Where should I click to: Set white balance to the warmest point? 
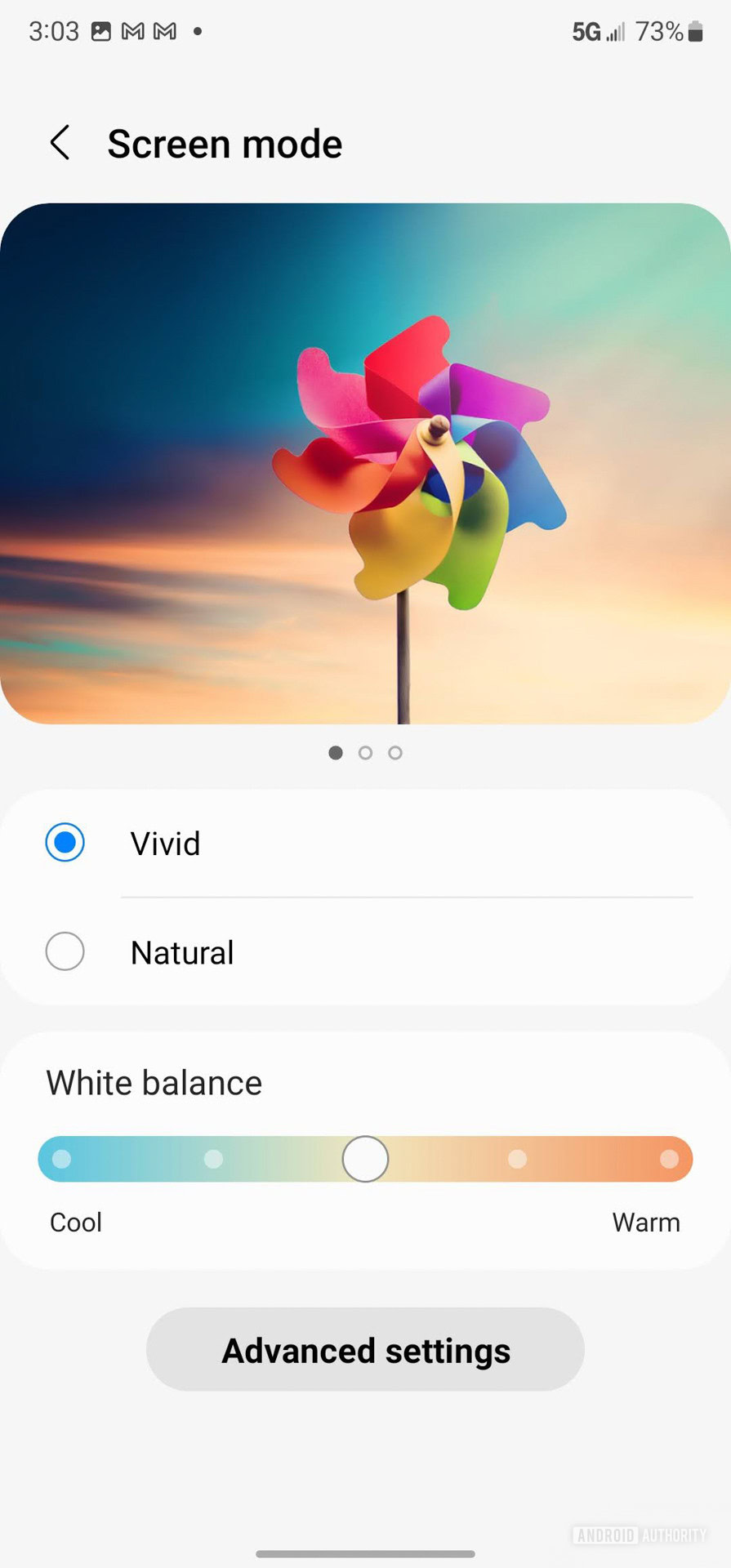[669, 1159]
